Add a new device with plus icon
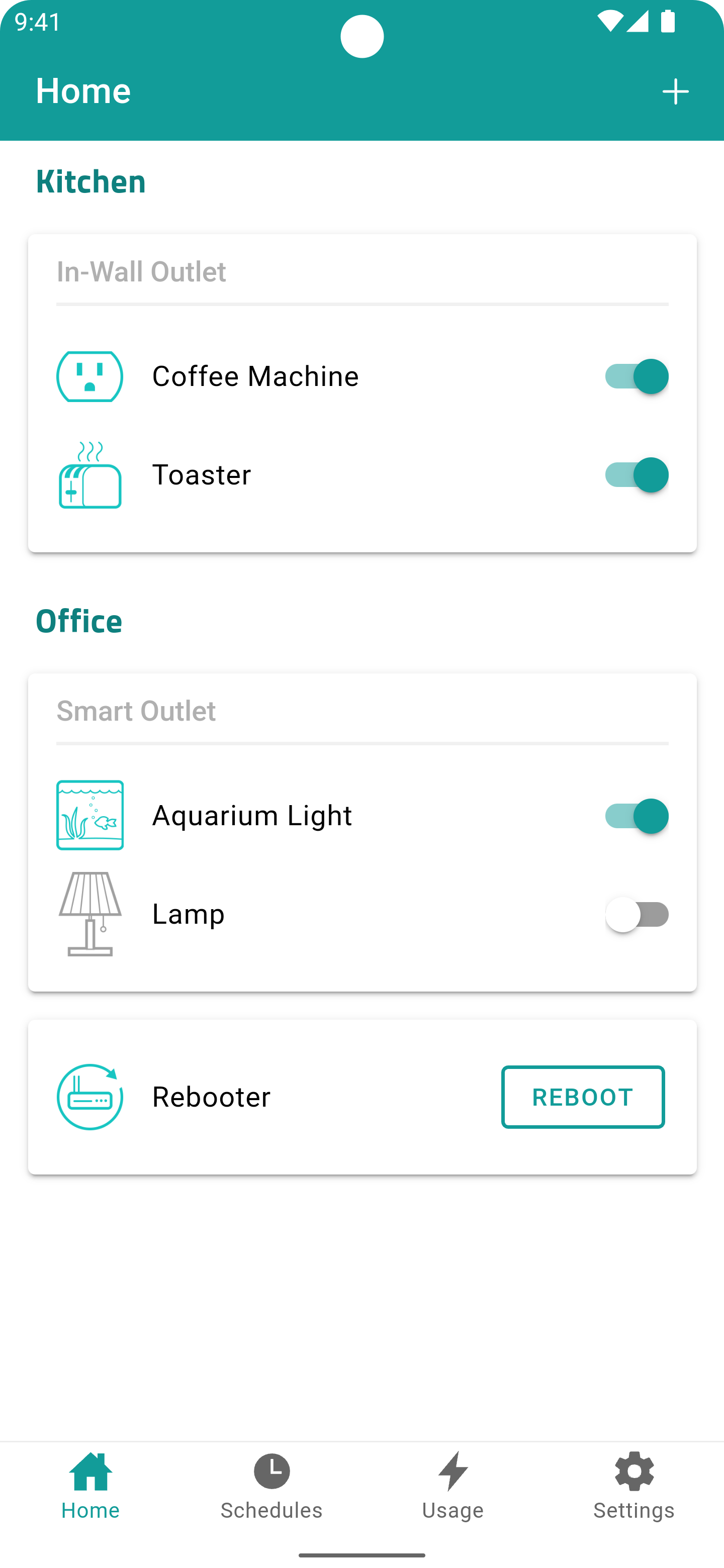 (675, 92)
